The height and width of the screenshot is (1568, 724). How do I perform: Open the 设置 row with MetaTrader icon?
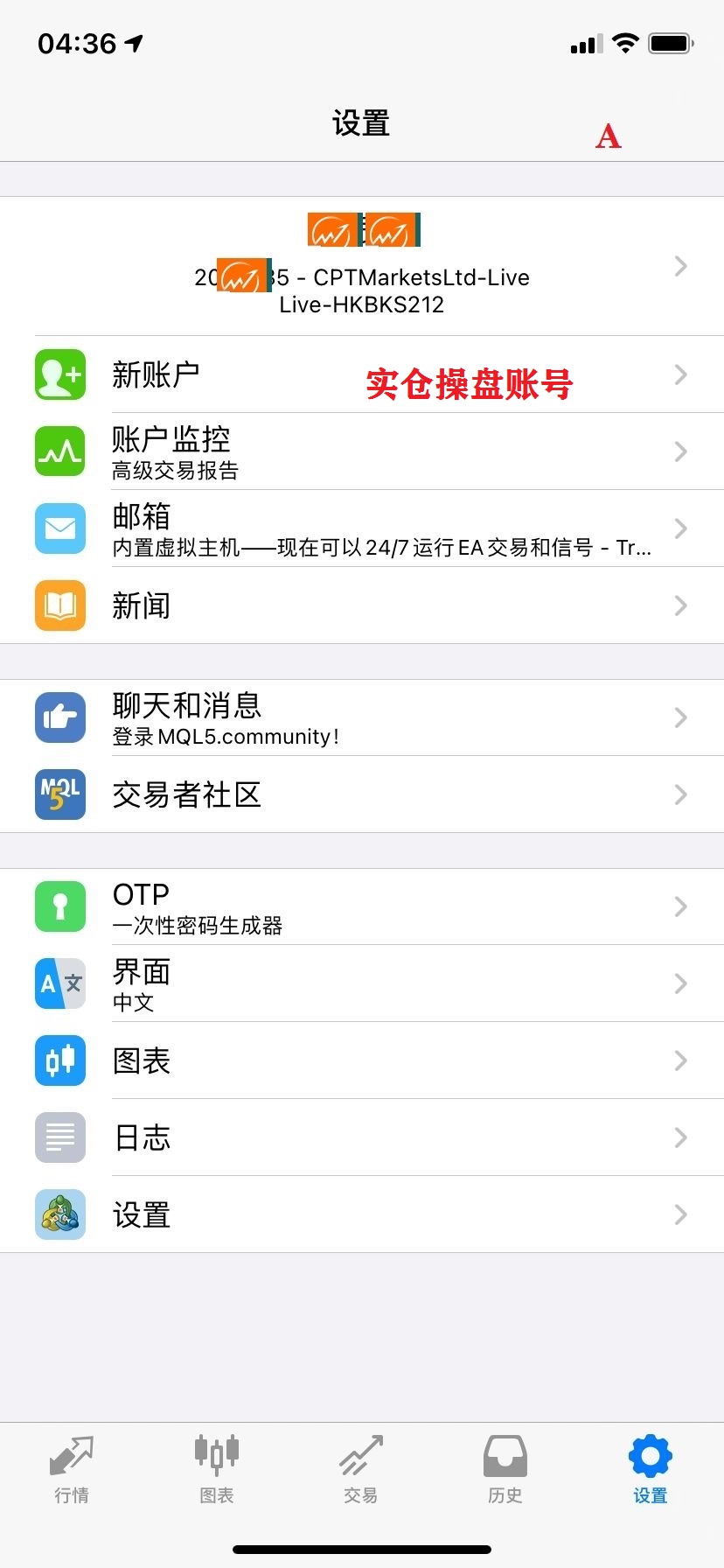click(x=362, y=1214)
